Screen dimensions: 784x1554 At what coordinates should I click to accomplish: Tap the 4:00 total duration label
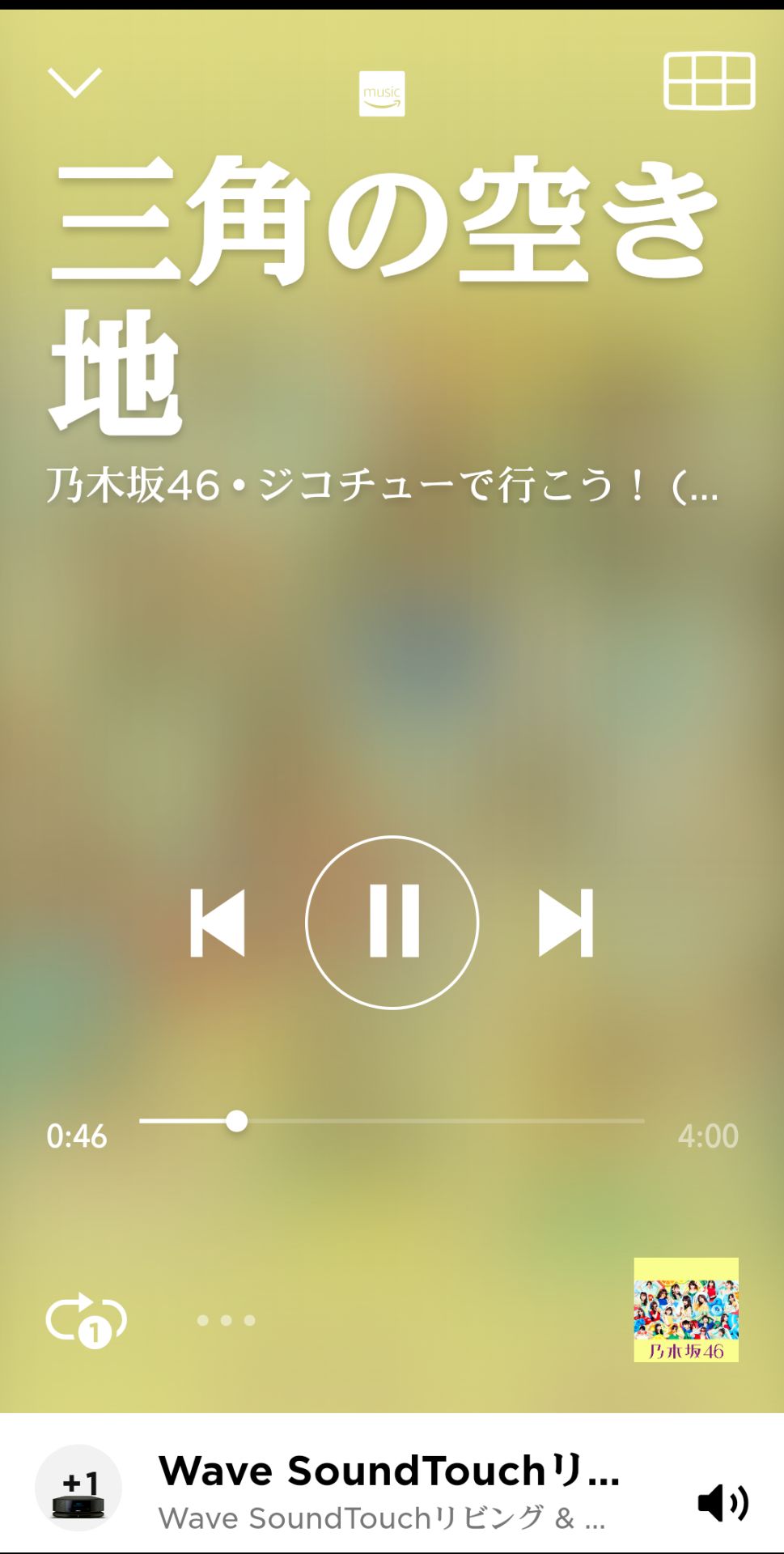[710, 1136]
